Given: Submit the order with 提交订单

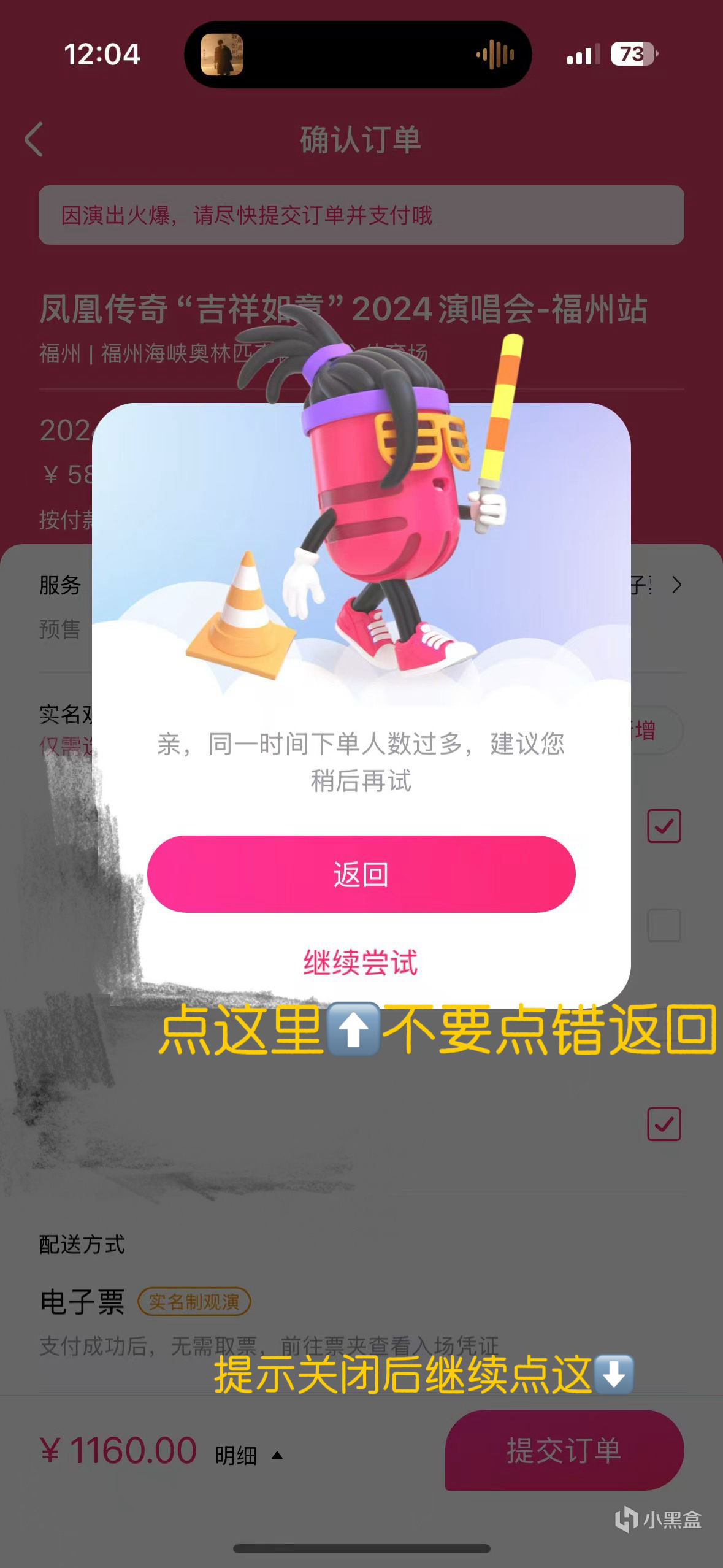Looking at the screenshot, I should click(564, 1450).
